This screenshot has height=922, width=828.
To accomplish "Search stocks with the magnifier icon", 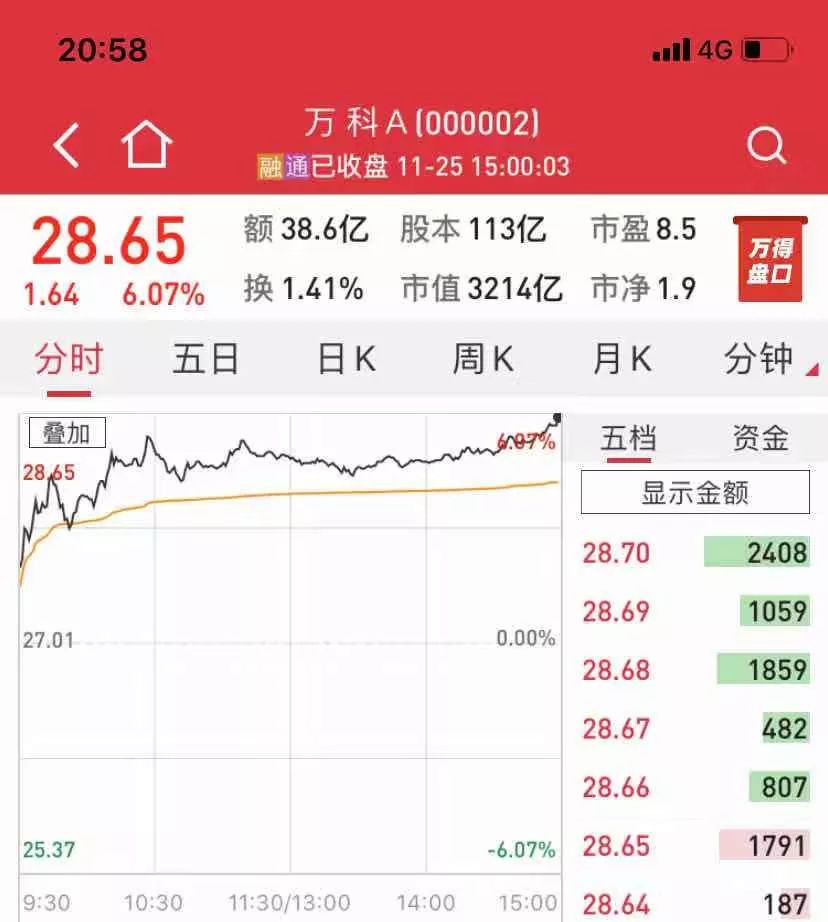I will pos(766,147).
